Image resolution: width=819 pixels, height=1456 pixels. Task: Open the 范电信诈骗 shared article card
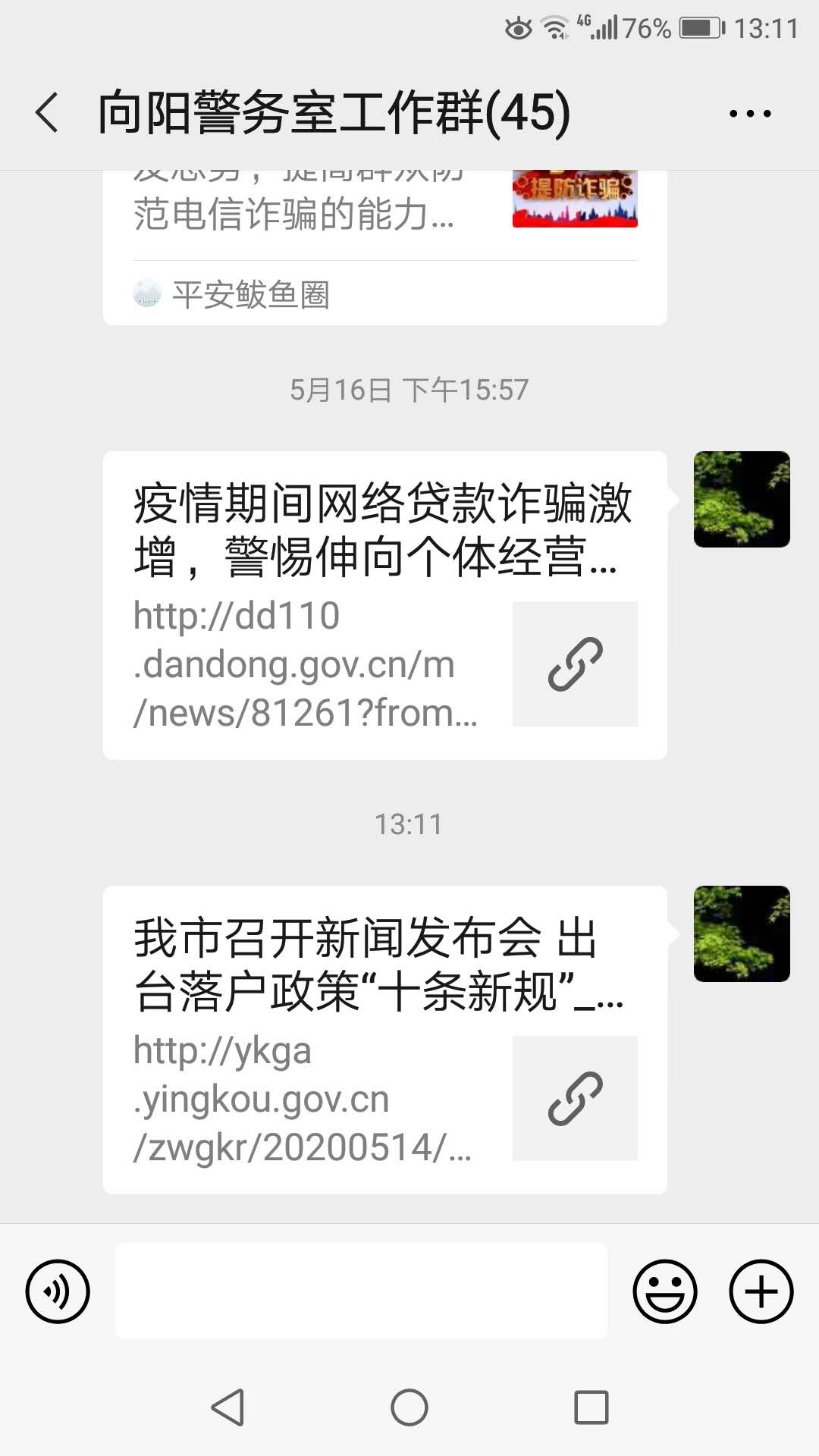(385, 248)
